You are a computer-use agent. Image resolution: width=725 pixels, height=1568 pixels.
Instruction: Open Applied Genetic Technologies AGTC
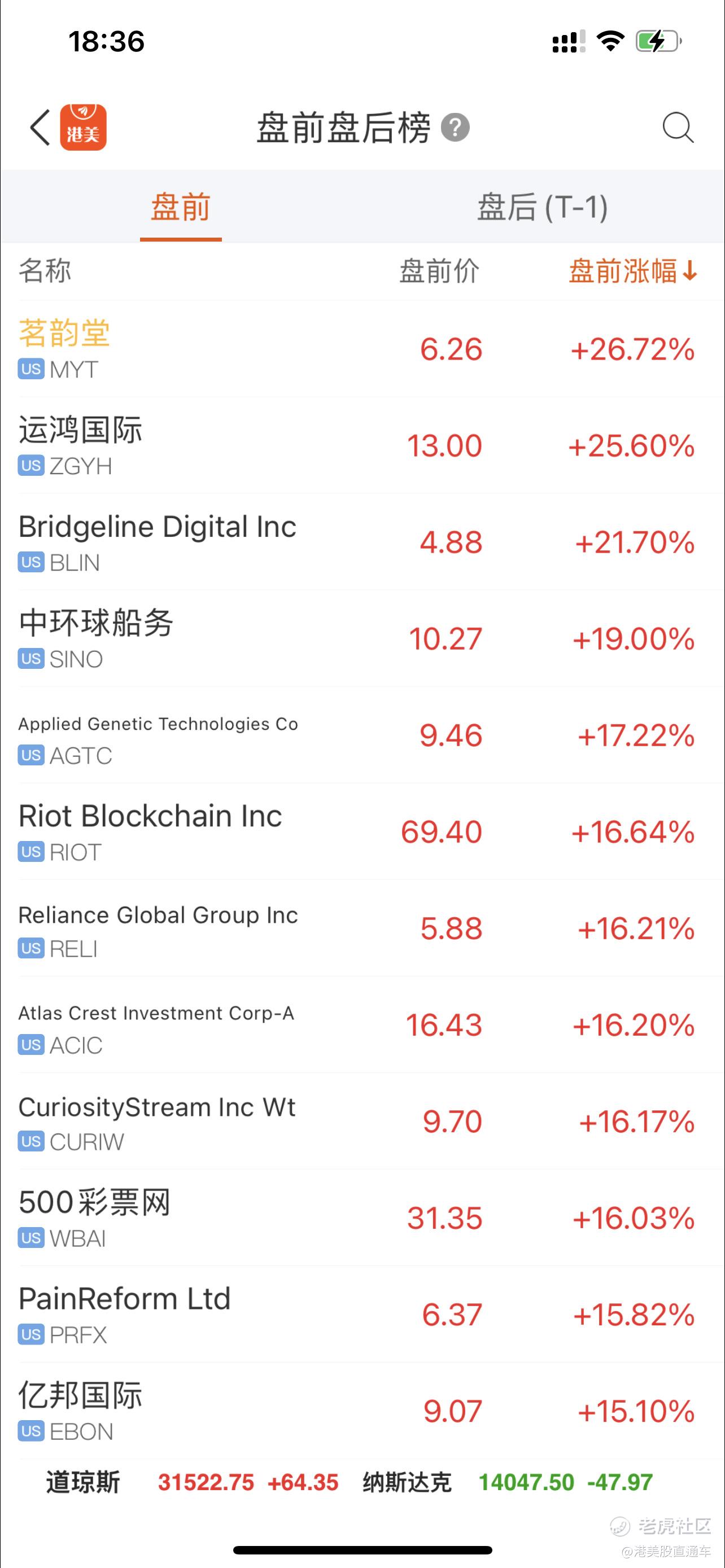click(363, 735)
